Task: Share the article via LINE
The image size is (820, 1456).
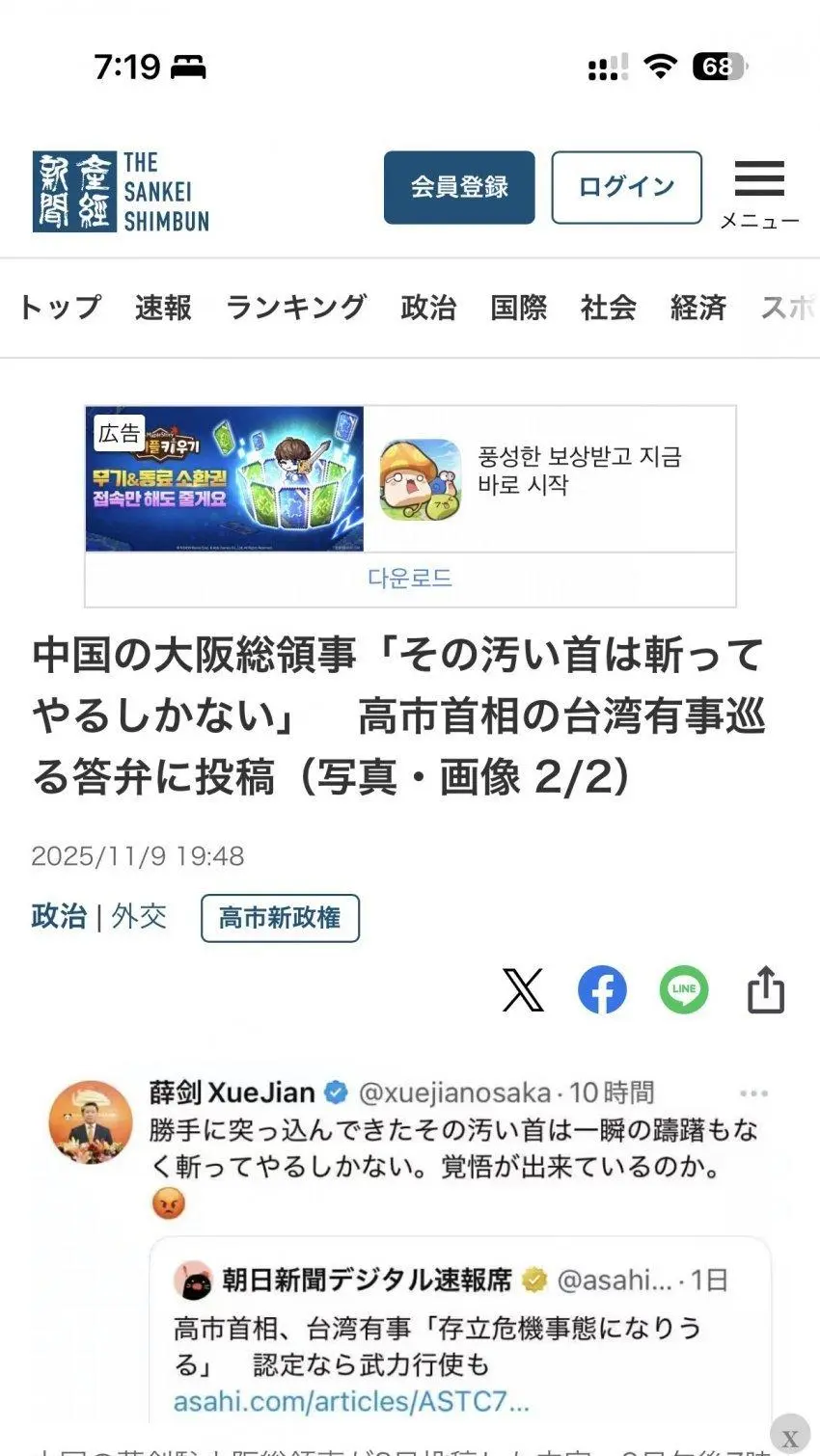Action: point(684,990)
